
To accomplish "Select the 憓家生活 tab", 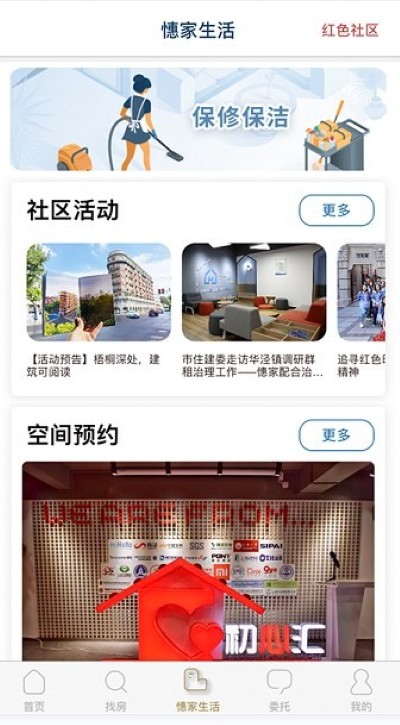I will (197, 691).
